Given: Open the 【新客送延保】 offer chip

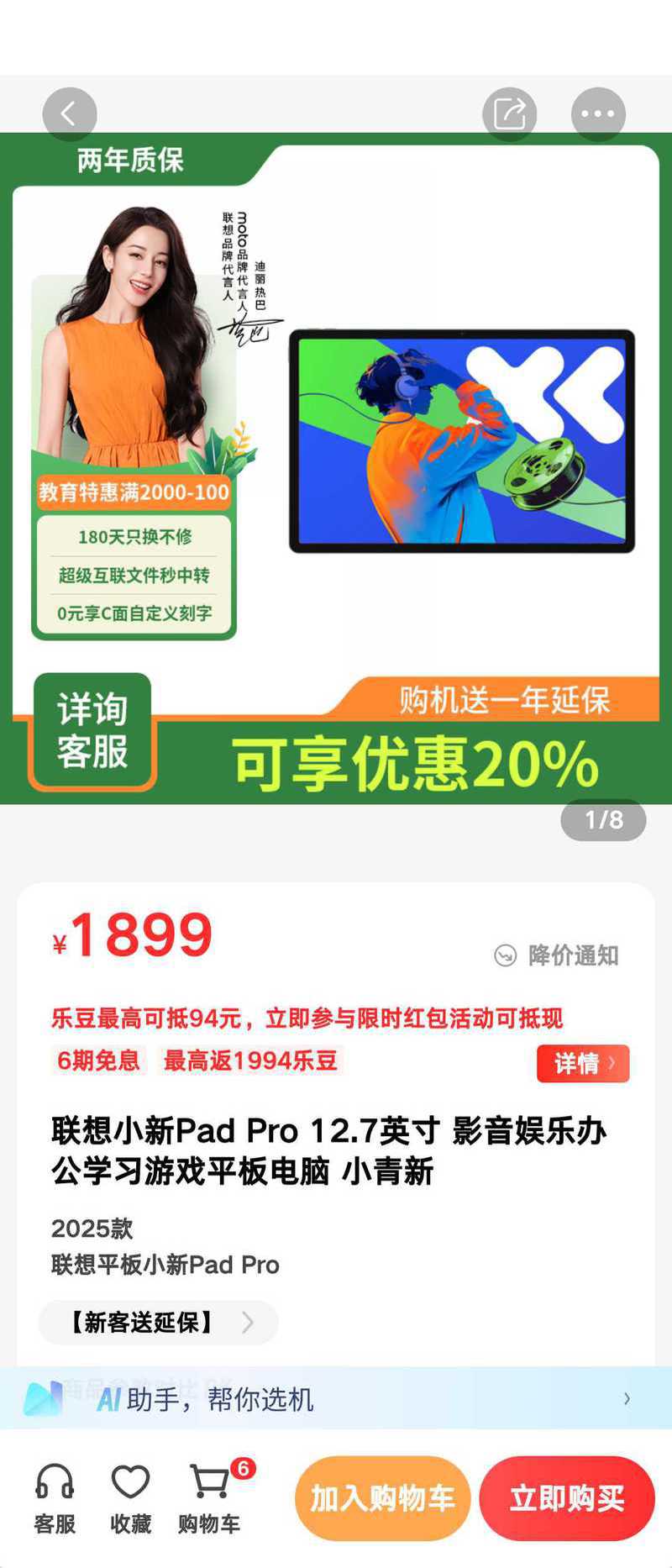Looking at the screenshot, I should (x=158, y=1322).
